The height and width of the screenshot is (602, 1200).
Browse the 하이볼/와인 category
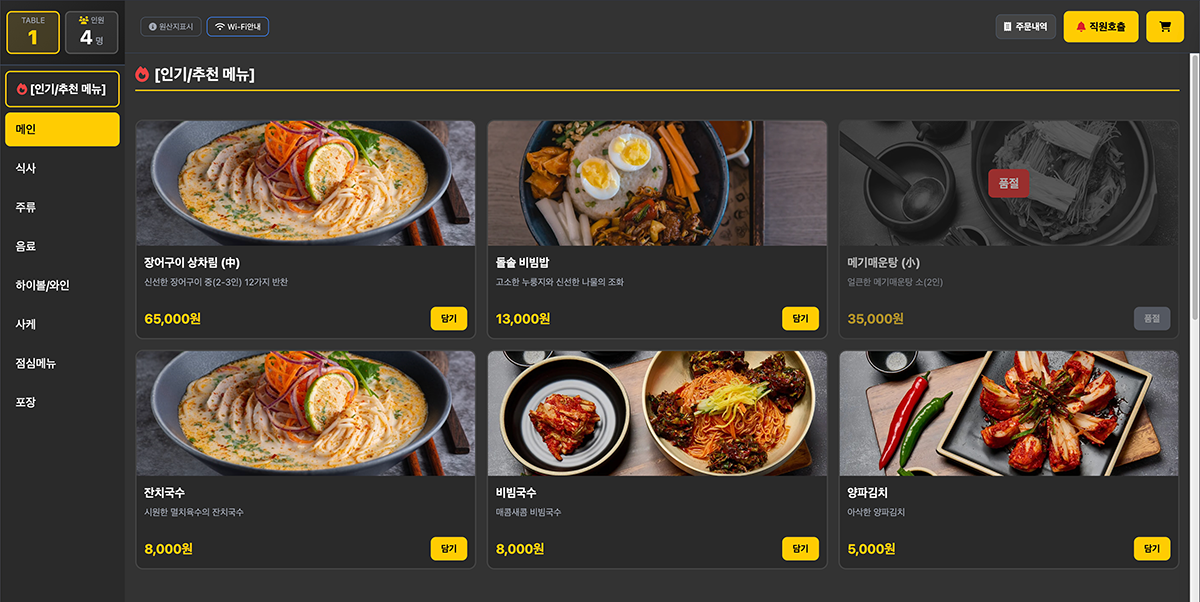tap(62, 286)
